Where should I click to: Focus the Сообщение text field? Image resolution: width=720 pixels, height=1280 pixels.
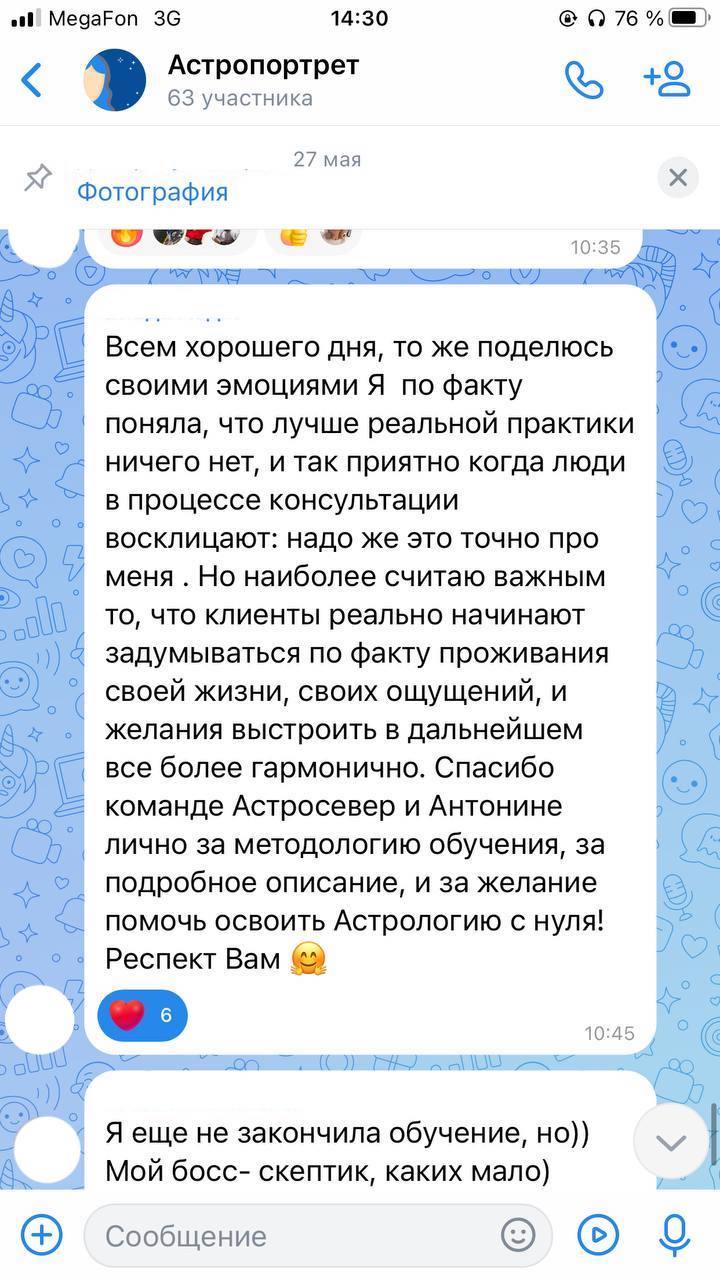[290, 1236]
